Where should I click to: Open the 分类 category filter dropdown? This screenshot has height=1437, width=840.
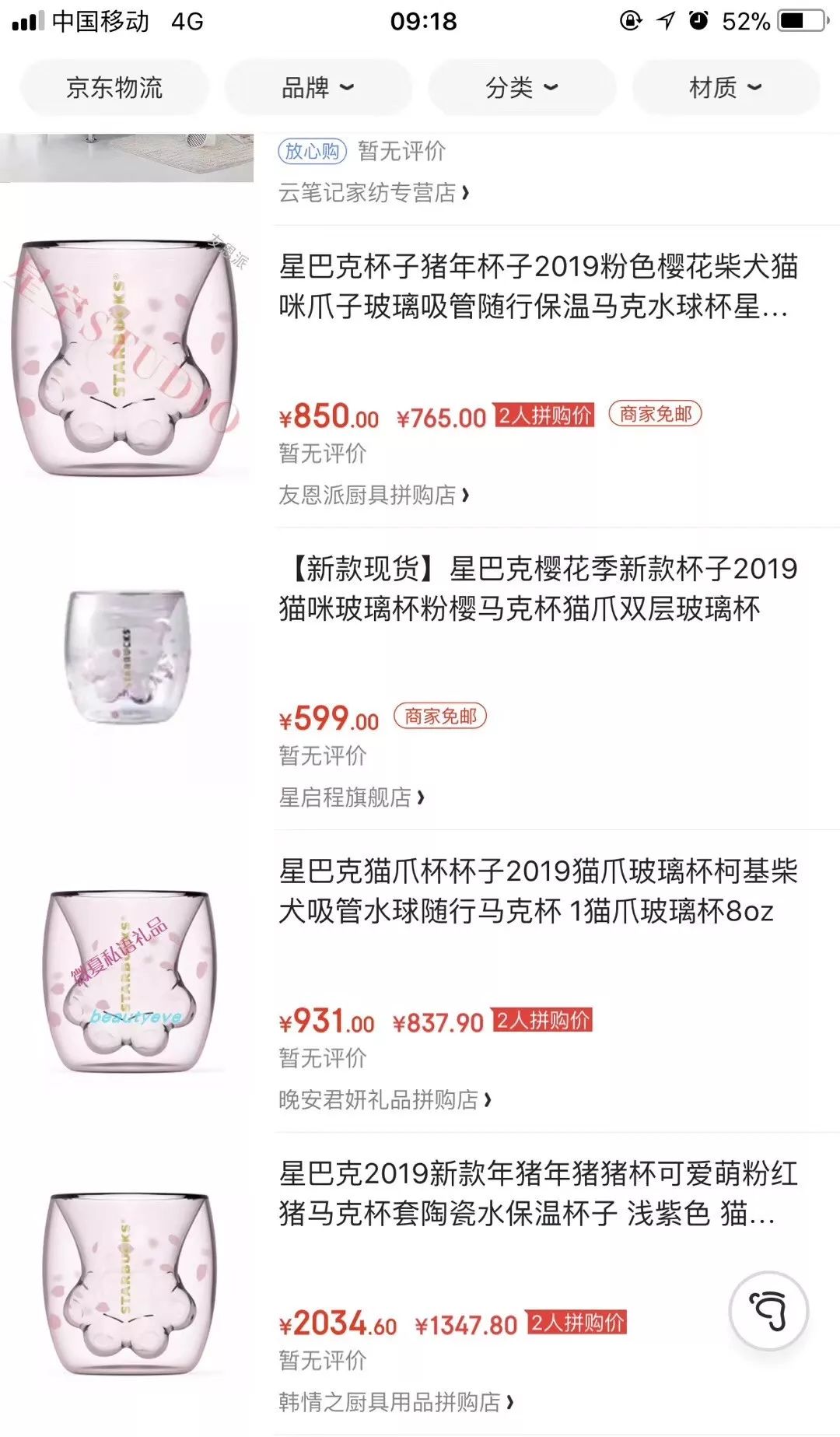(520, 86)
